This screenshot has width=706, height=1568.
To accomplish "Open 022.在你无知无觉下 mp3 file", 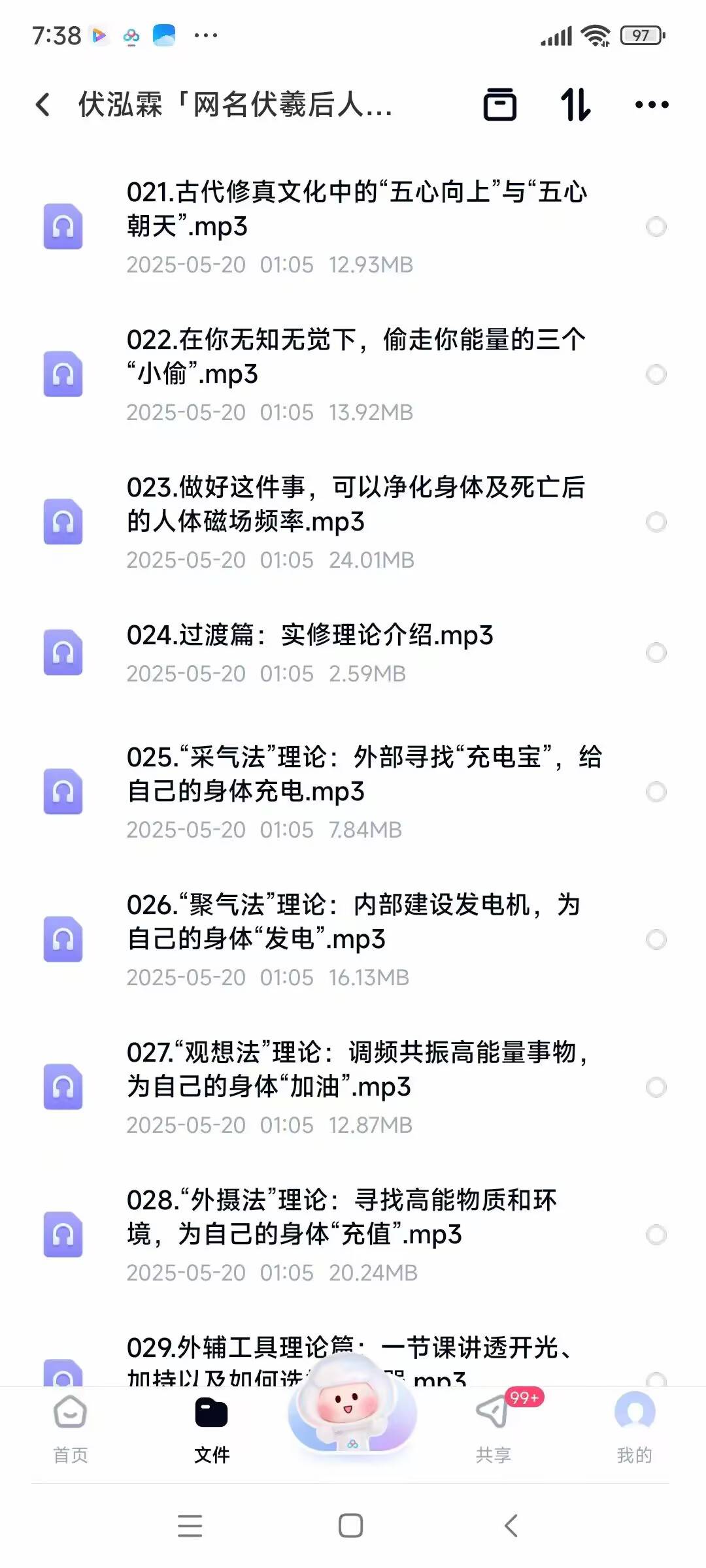I will pyautogui.click(x=356, y=357).
